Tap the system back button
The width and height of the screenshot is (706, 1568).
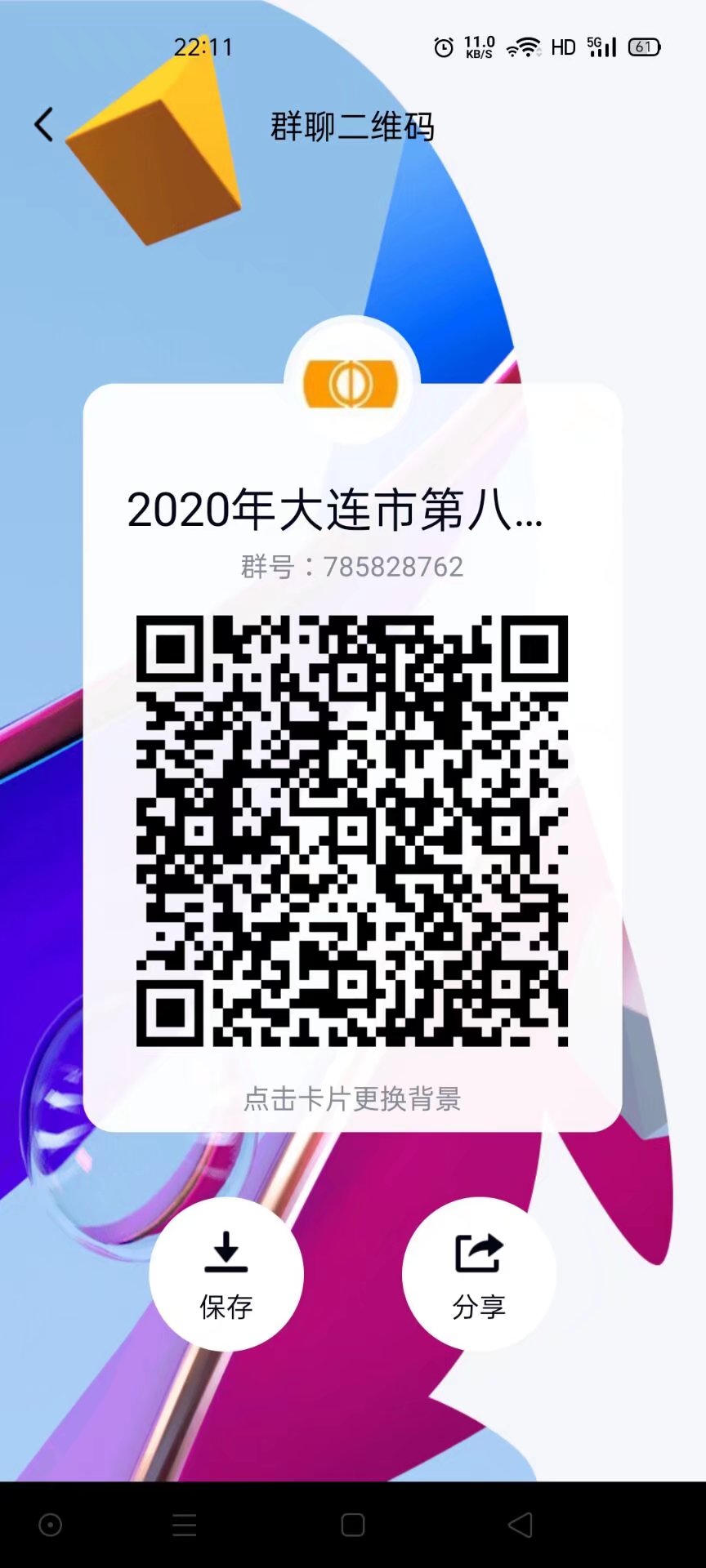coord(521,1525)
